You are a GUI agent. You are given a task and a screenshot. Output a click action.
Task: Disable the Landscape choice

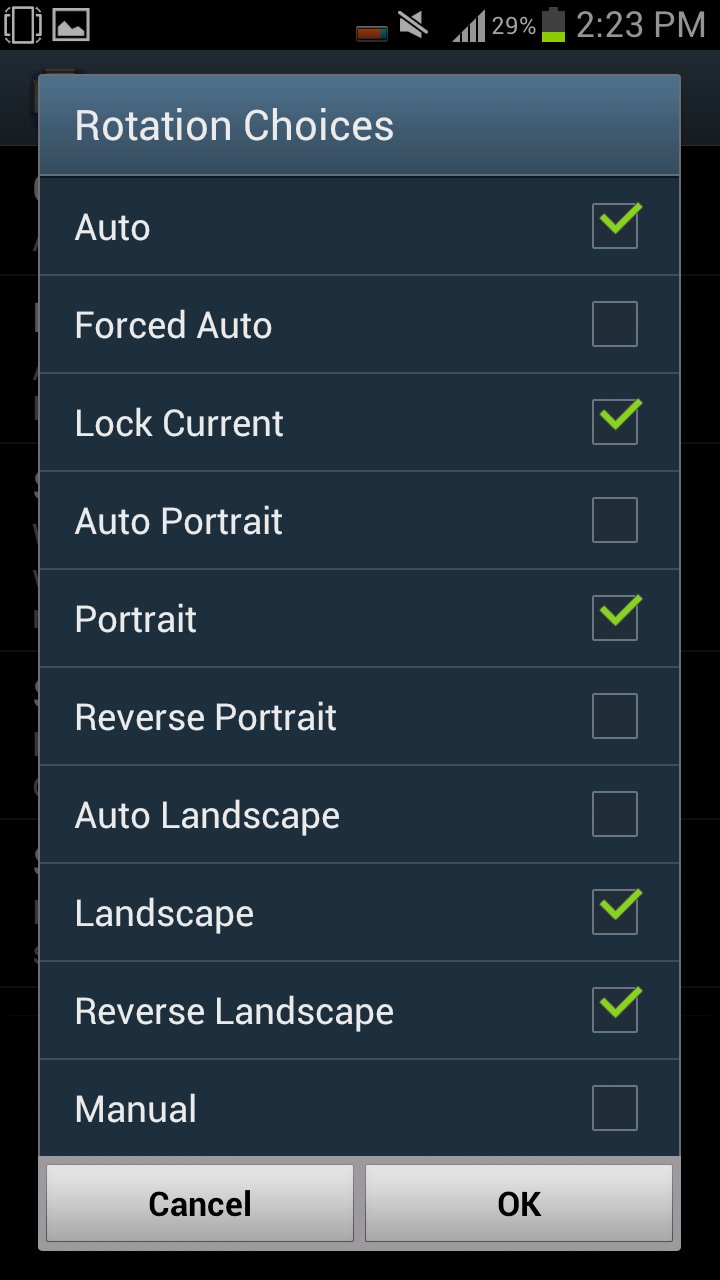pyautogui.click(x=614, y=913)
